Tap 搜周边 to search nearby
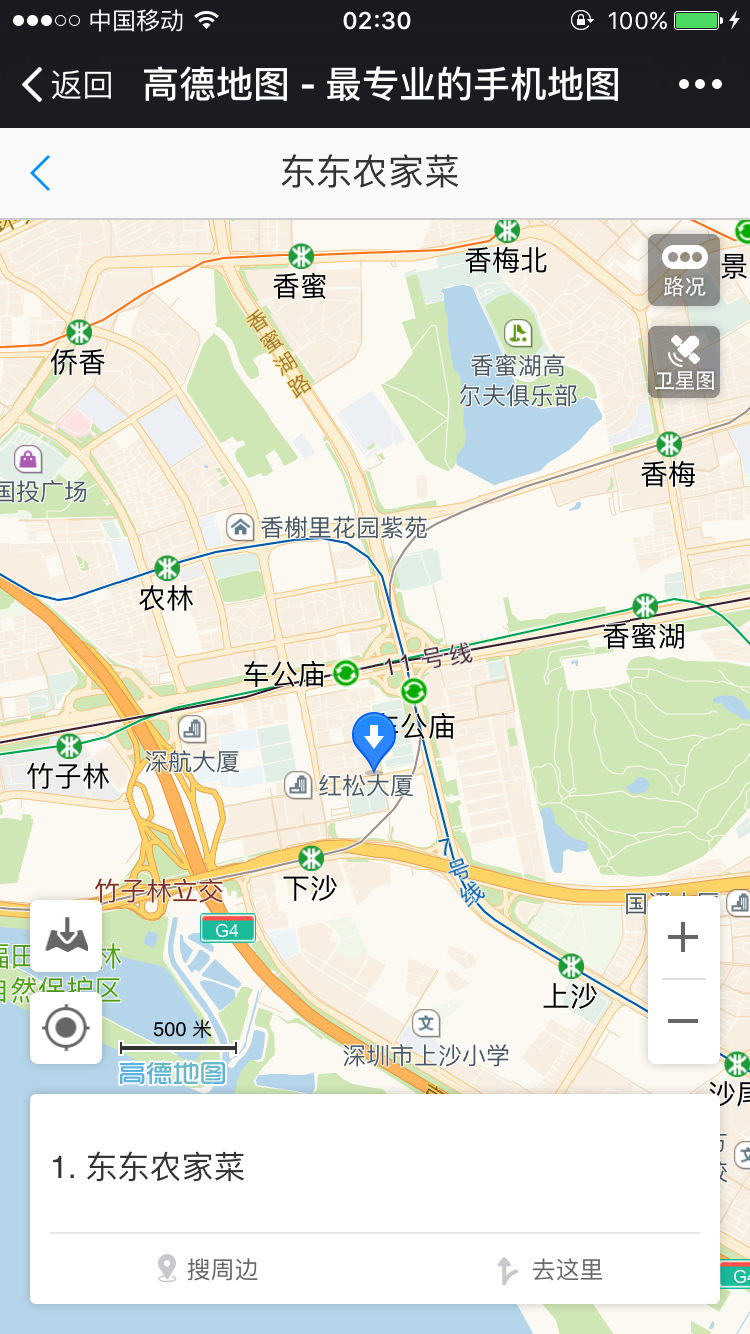 [208, 1270]
